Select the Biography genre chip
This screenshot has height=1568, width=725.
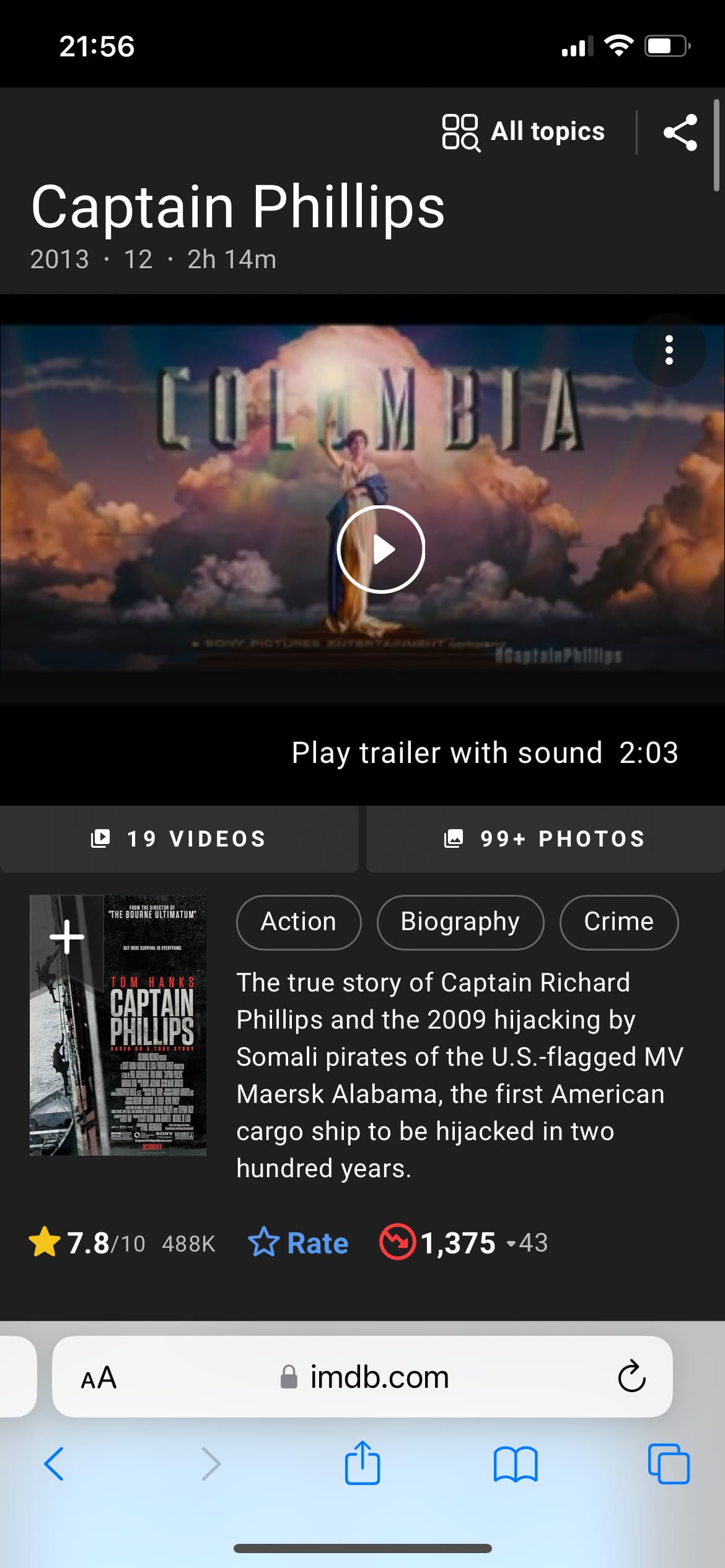[460, 921]
